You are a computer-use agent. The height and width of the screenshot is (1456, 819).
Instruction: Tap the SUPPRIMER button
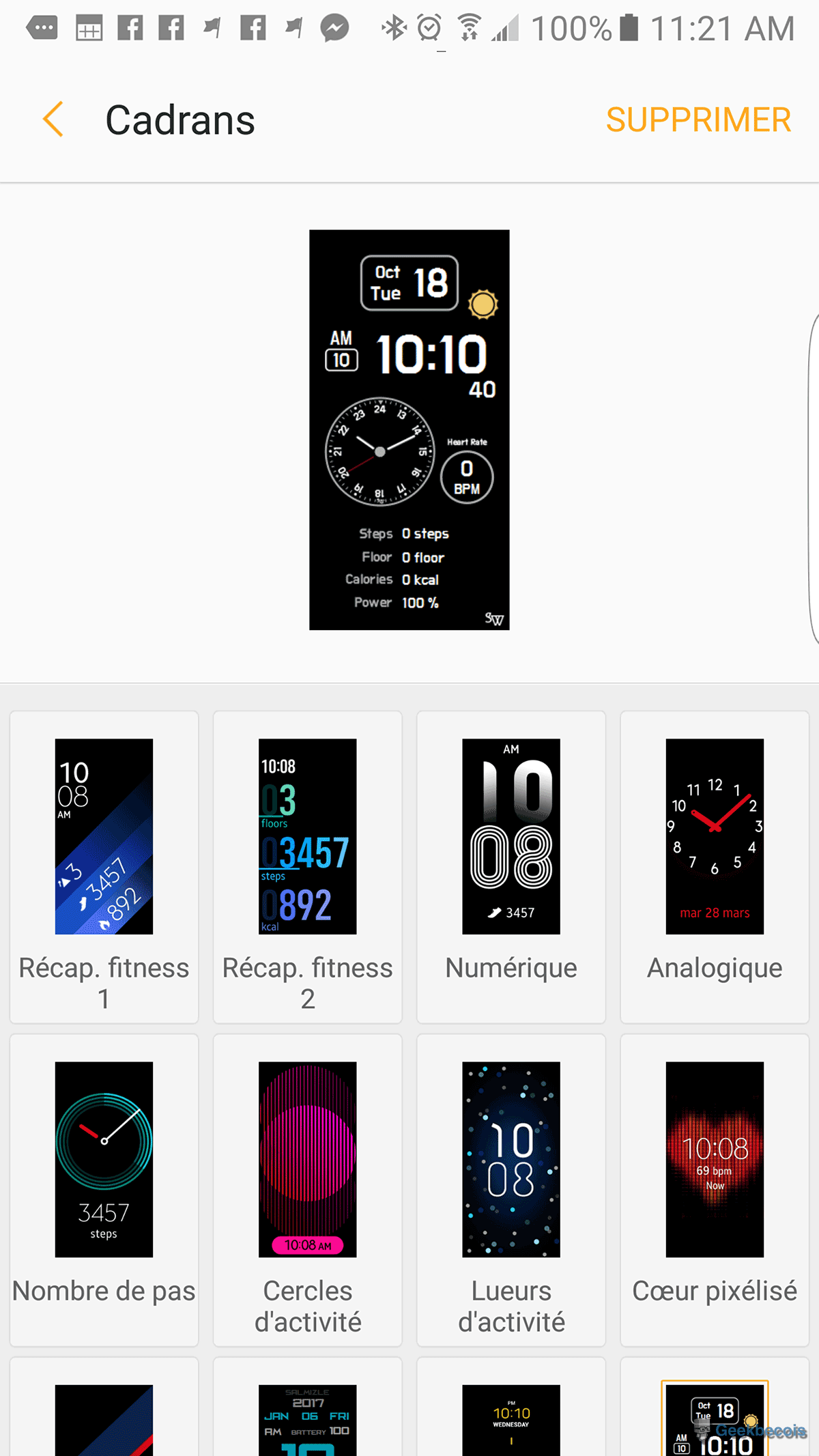pos(698,120)
